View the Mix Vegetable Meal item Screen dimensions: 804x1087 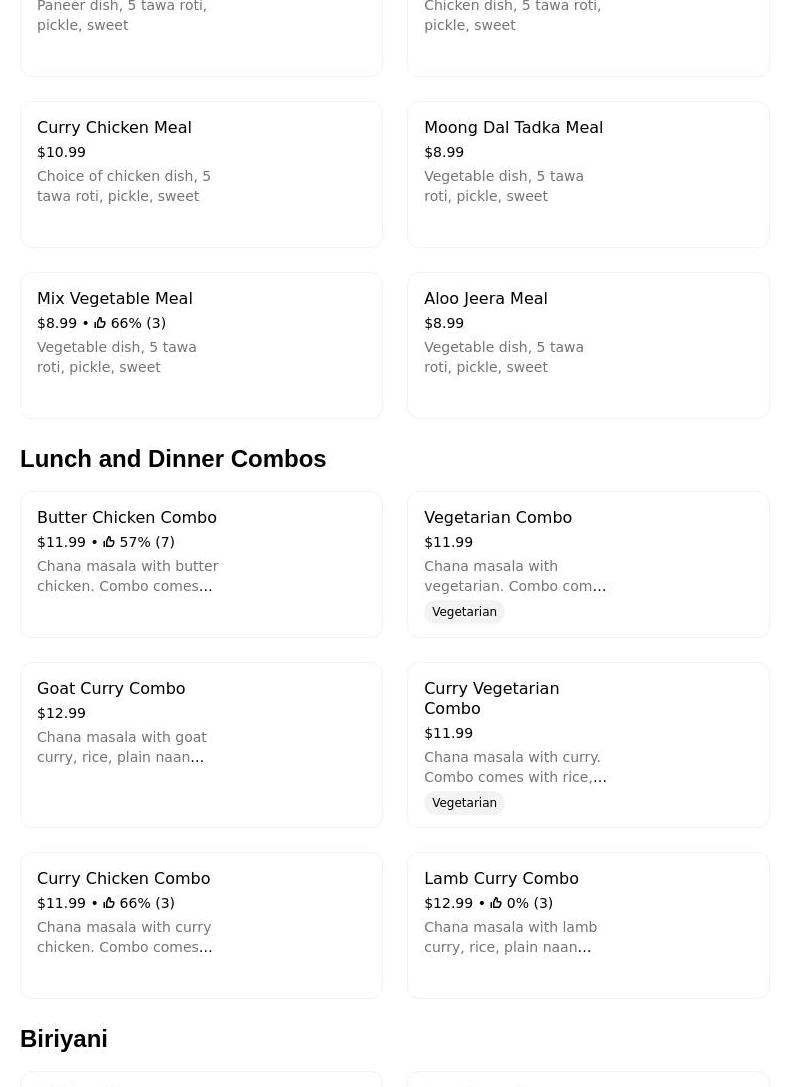pos(201,345)
